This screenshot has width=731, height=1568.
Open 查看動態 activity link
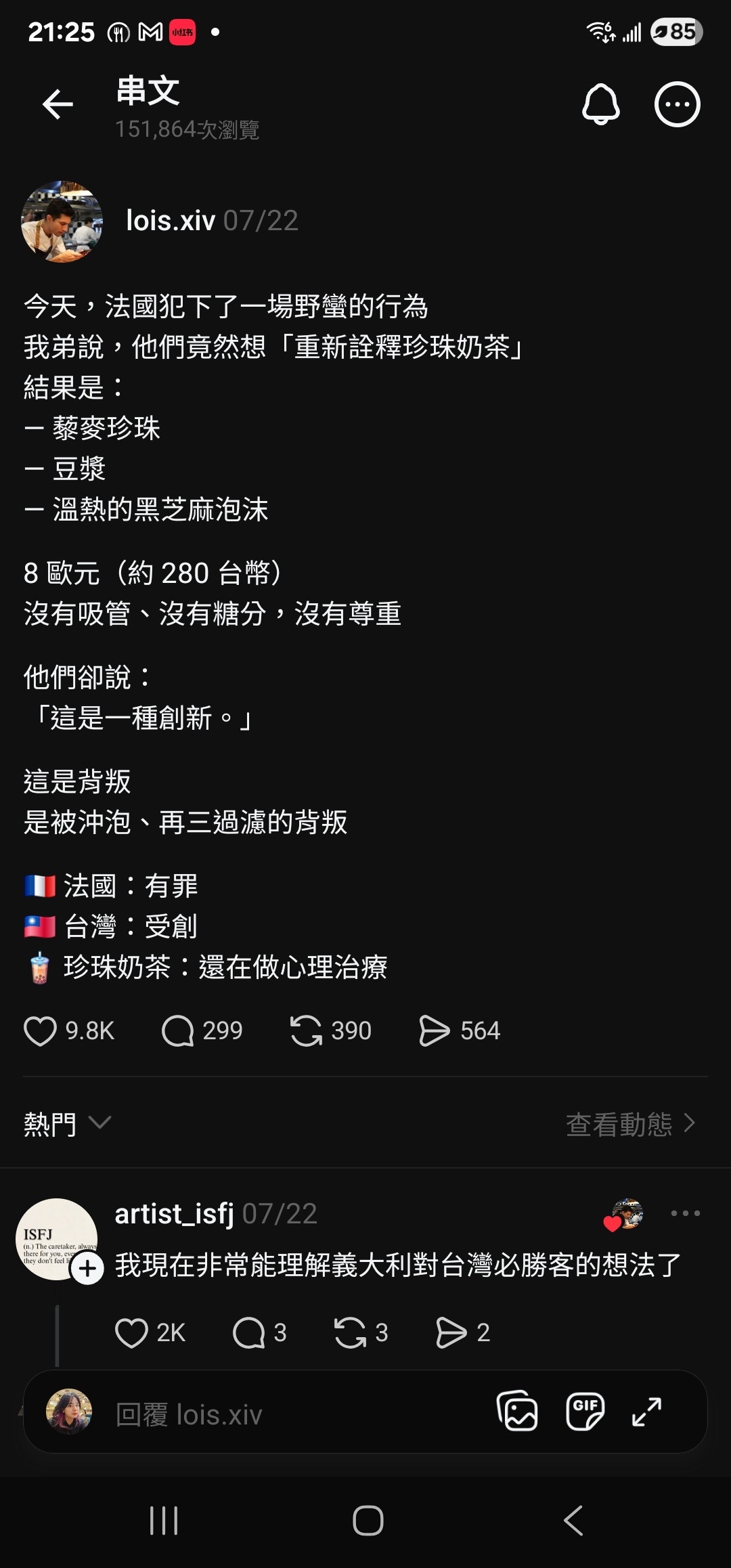629,1124
